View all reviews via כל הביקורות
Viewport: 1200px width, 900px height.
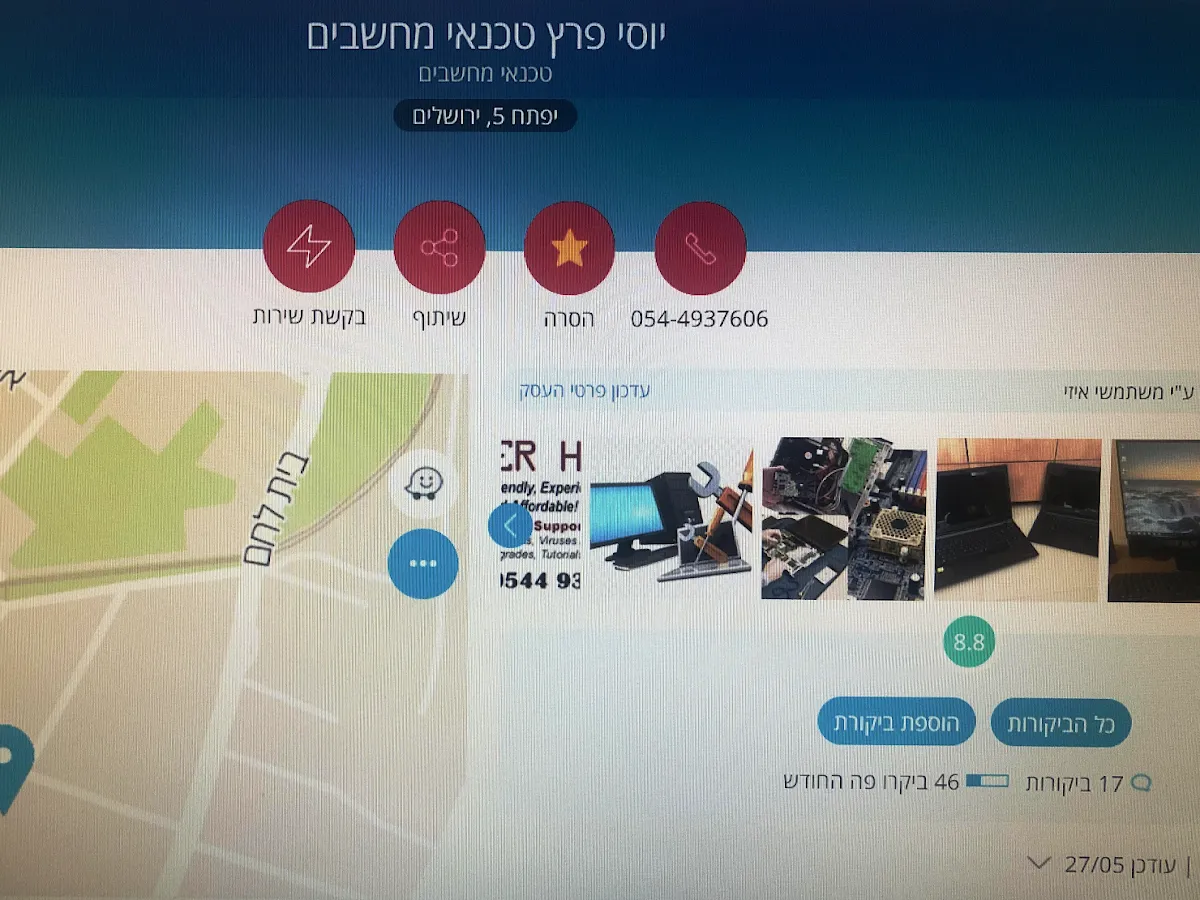pyautogui.click(x=1067, y=725)
